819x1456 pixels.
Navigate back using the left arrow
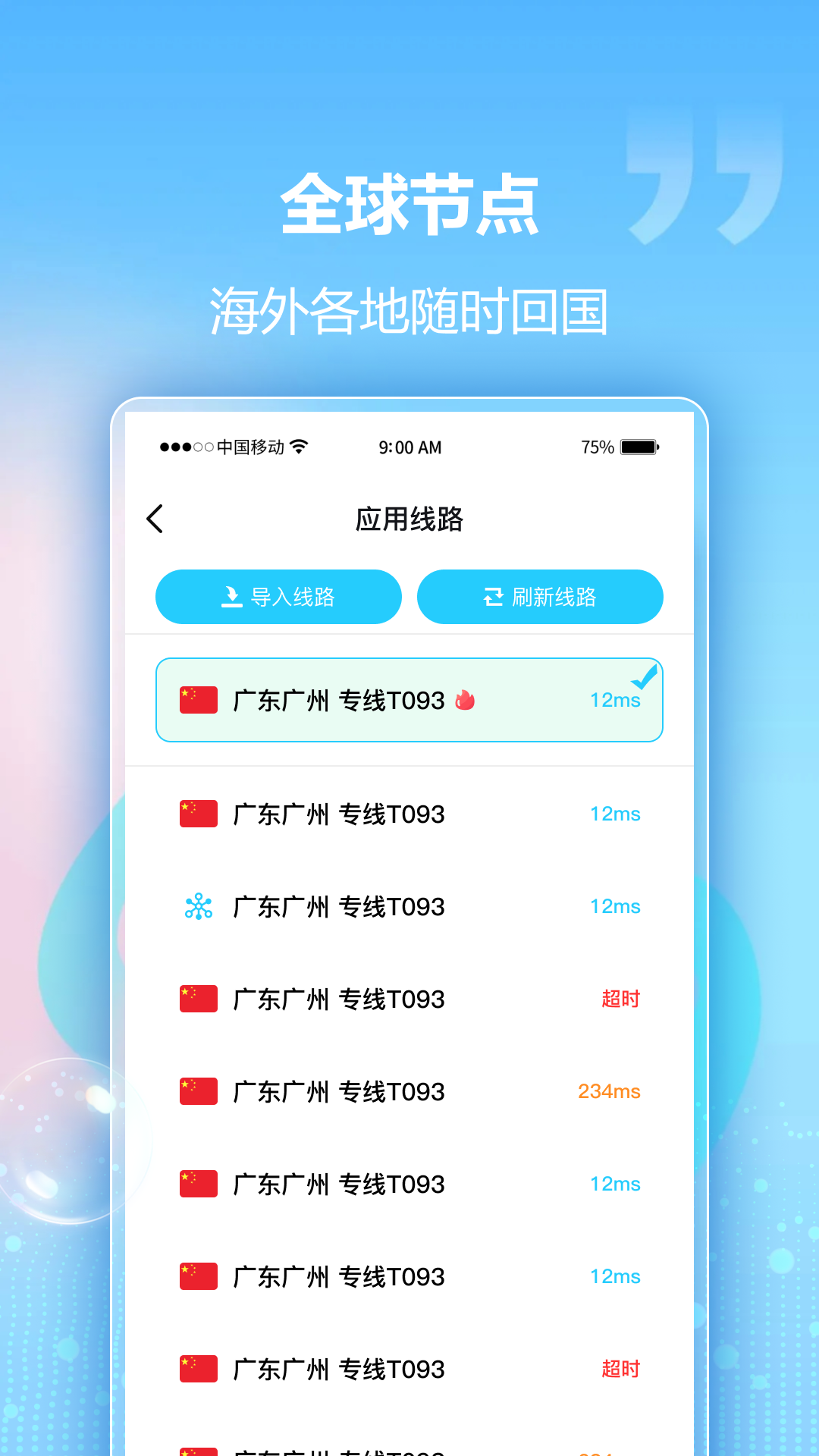point(155,520)
